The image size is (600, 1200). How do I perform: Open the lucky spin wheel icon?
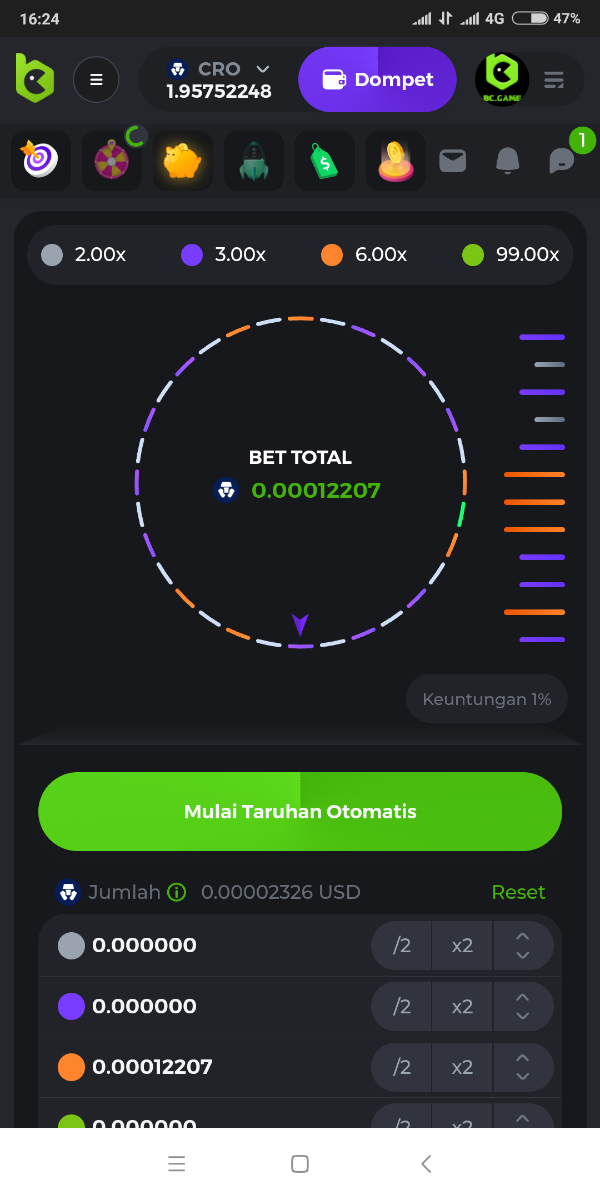(x=111, y=161)
